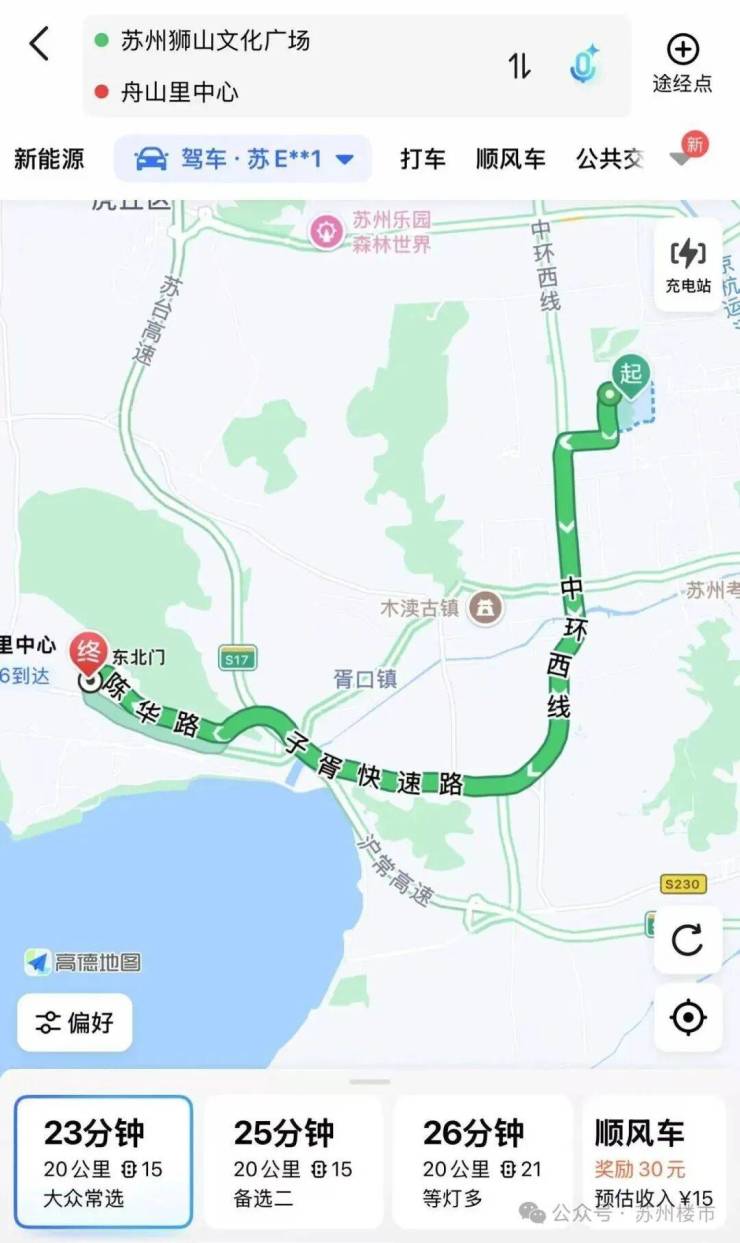
Task: Open the 顺风车 reward card
Action: [x=654, y=1161]
